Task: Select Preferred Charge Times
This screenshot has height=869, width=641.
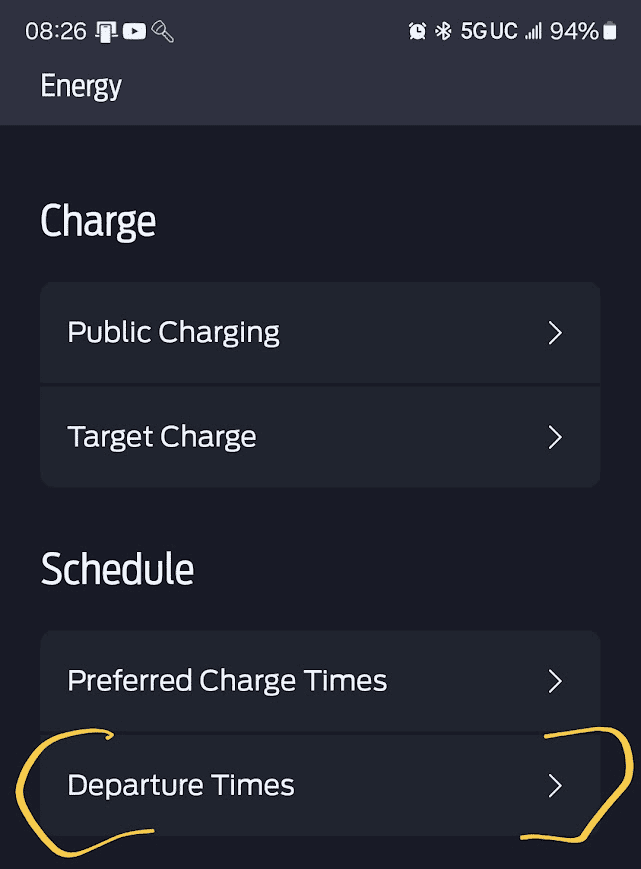Action: click(319, 681)
